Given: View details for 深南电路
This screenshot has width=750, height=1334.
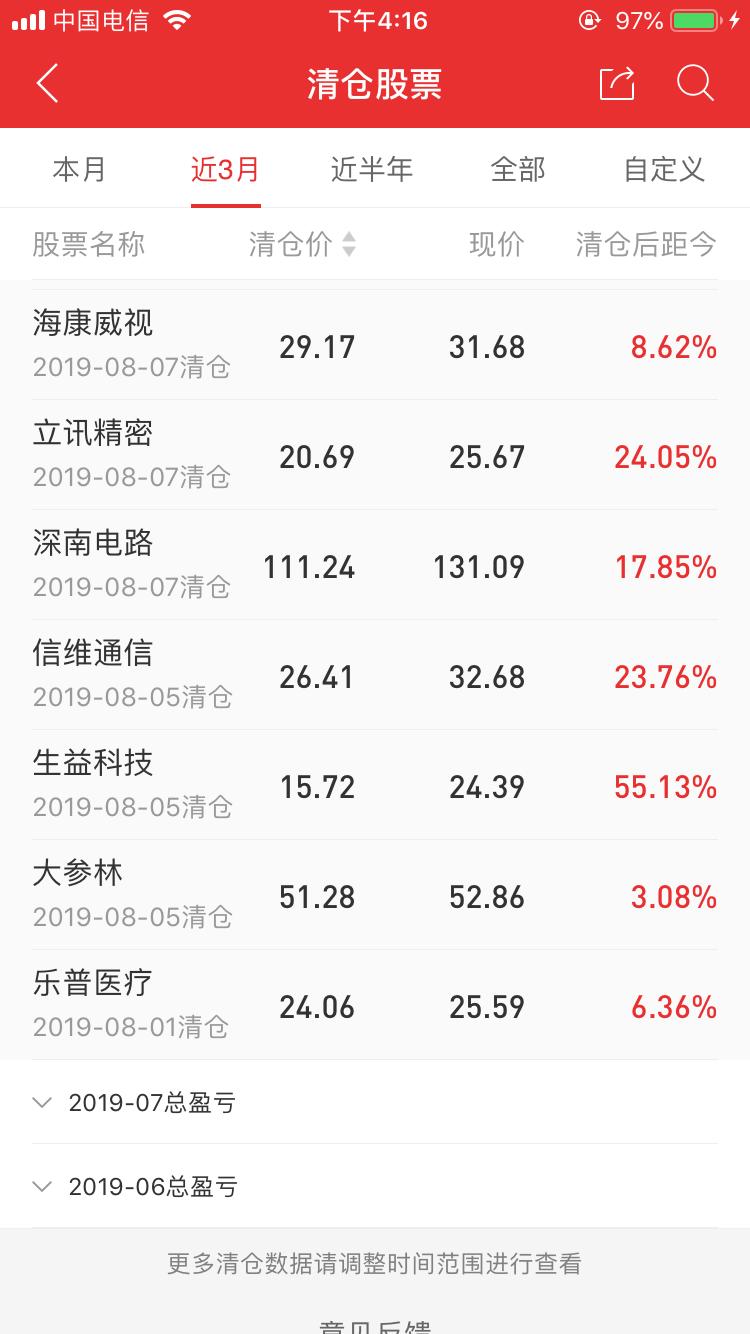Looking at the screenshot, I should click(375, 565).
